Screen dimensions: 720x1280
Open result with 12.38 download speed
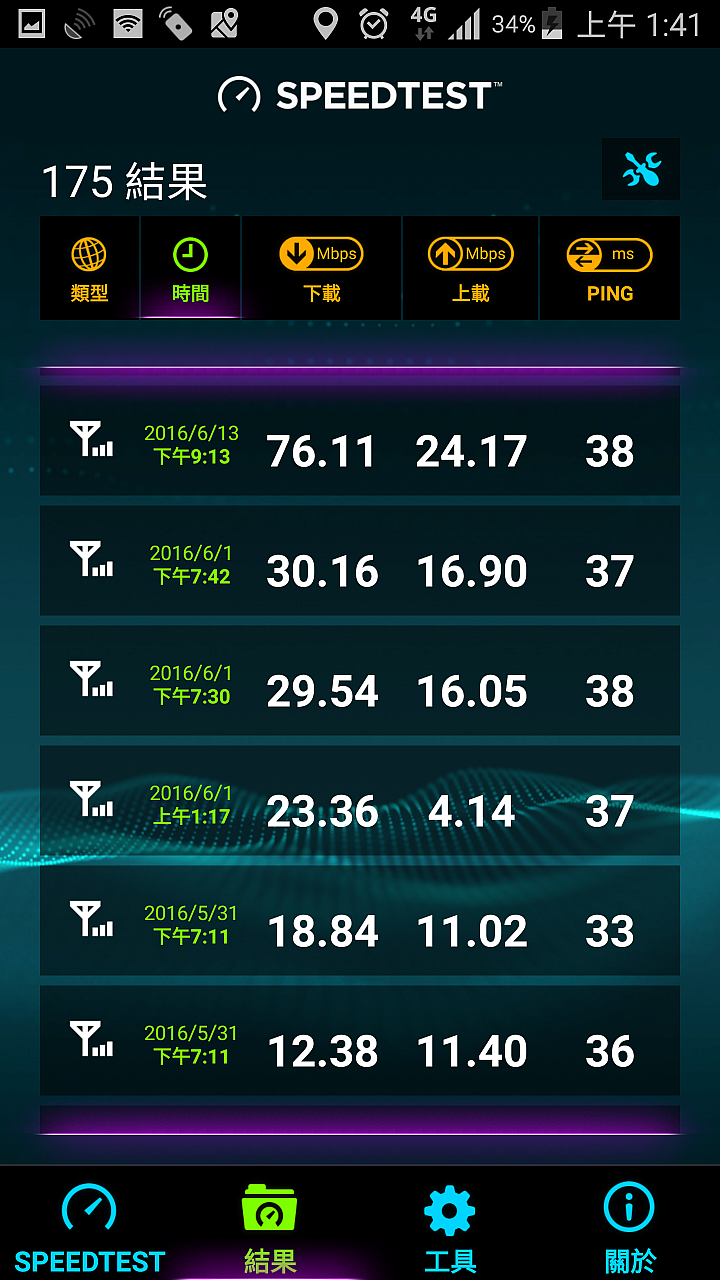pos(360,1041)
